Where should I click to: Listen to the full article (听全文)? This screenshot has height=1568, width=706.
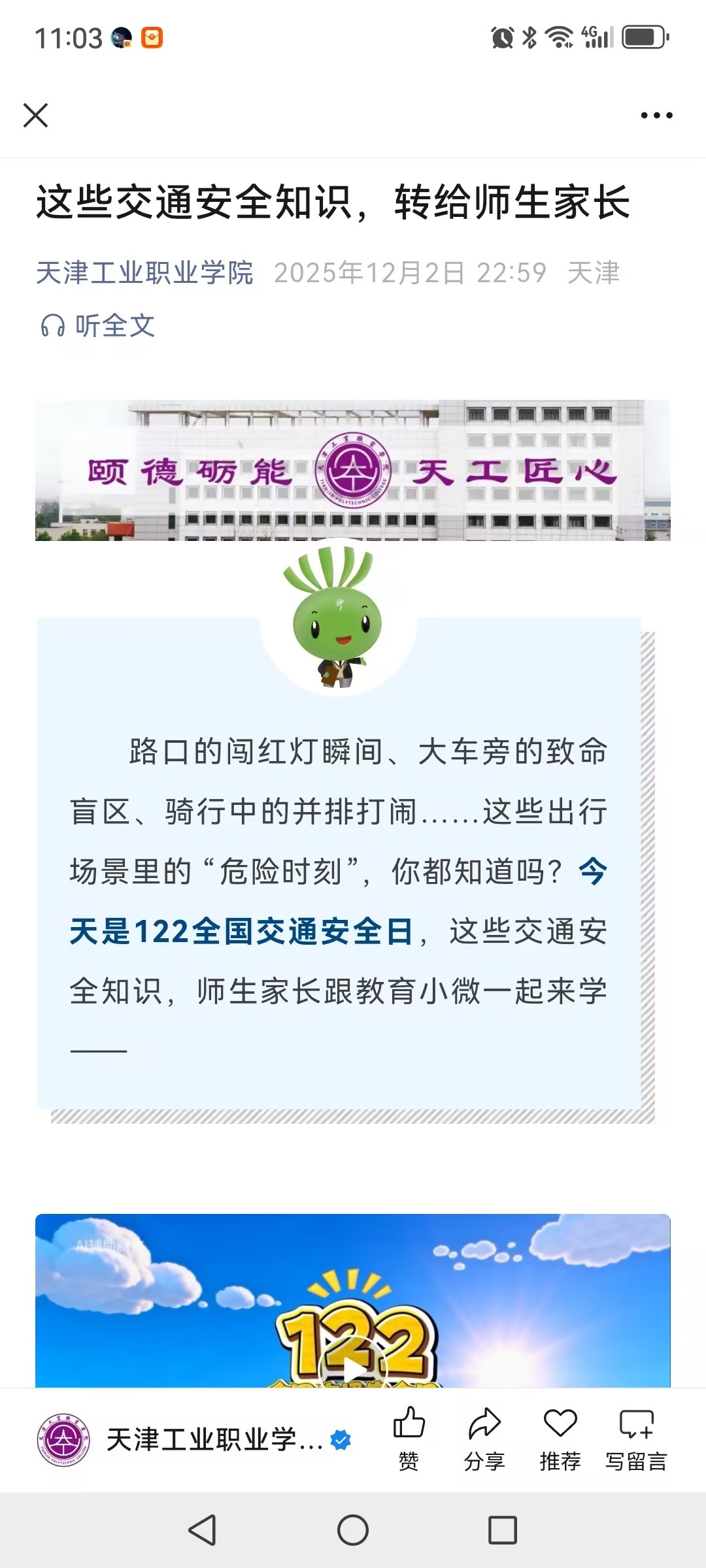click(98, 325)
